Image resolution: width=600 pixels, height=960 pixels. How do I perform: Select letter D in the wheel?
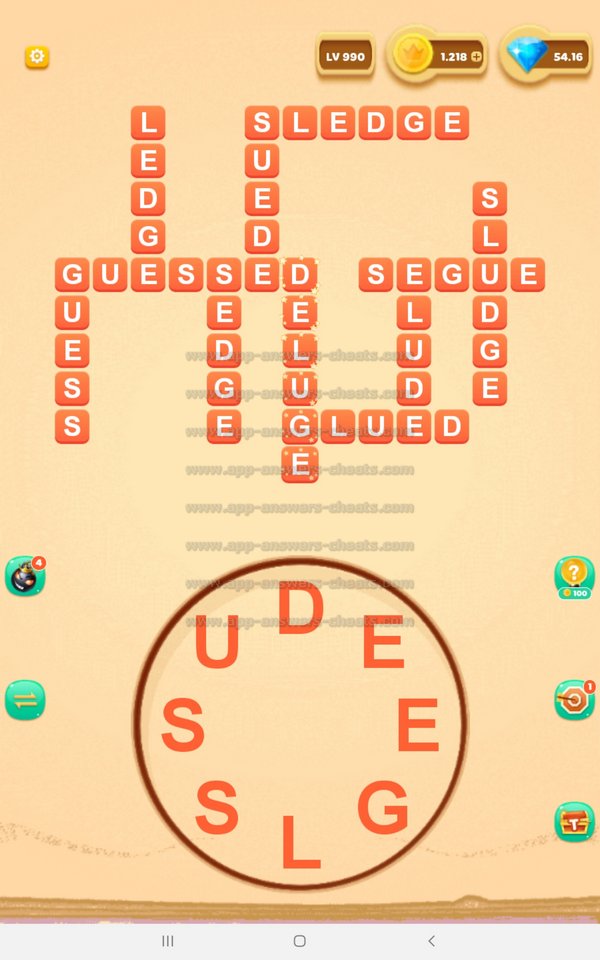click(x=300, y=607)
